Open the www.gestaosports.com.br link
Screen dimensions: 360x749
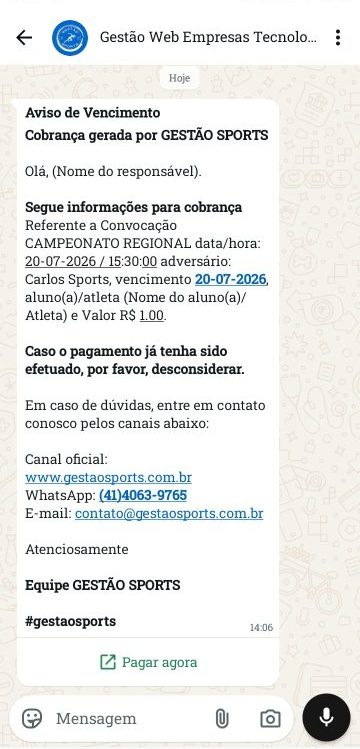(x=108, y=477)
